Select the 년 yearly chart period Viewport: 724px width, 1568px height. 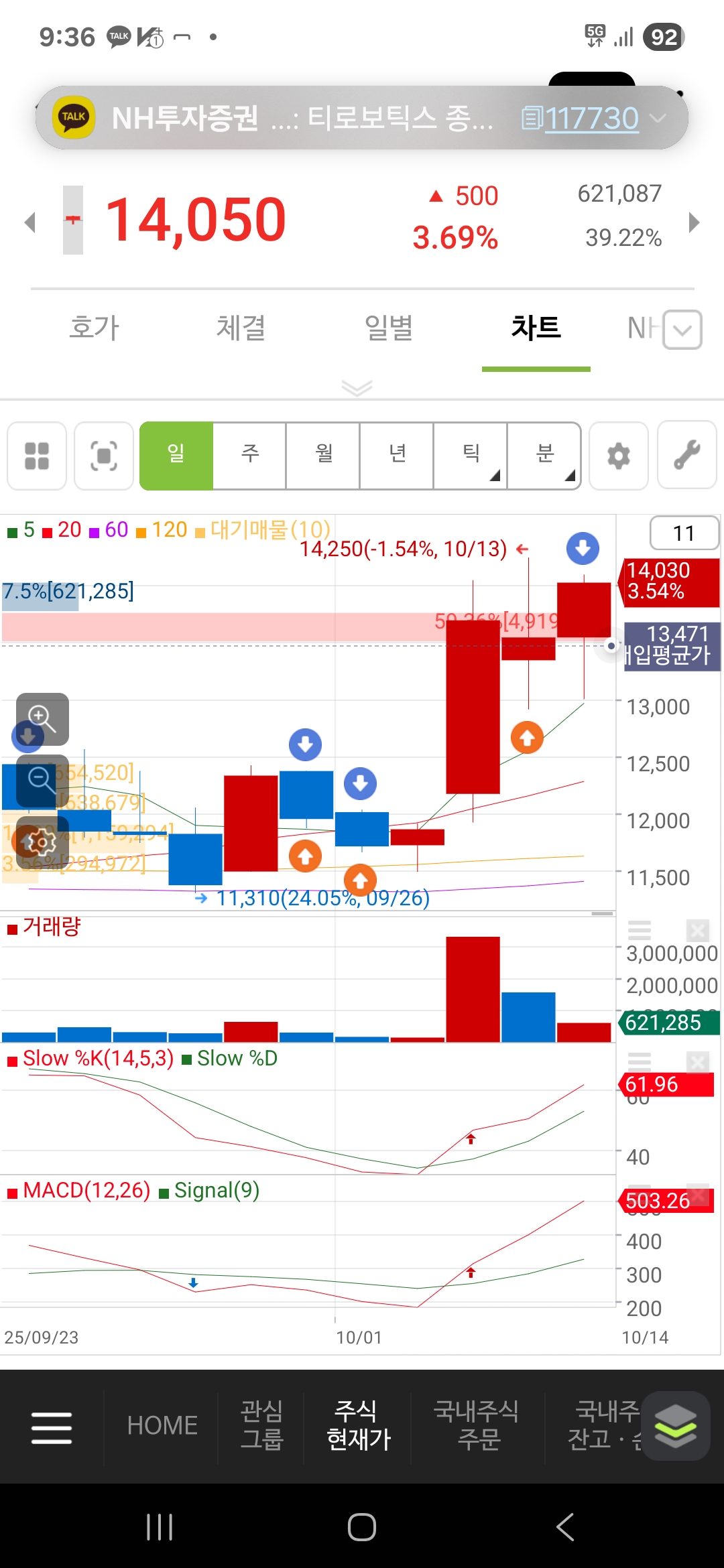click(397, 456)
